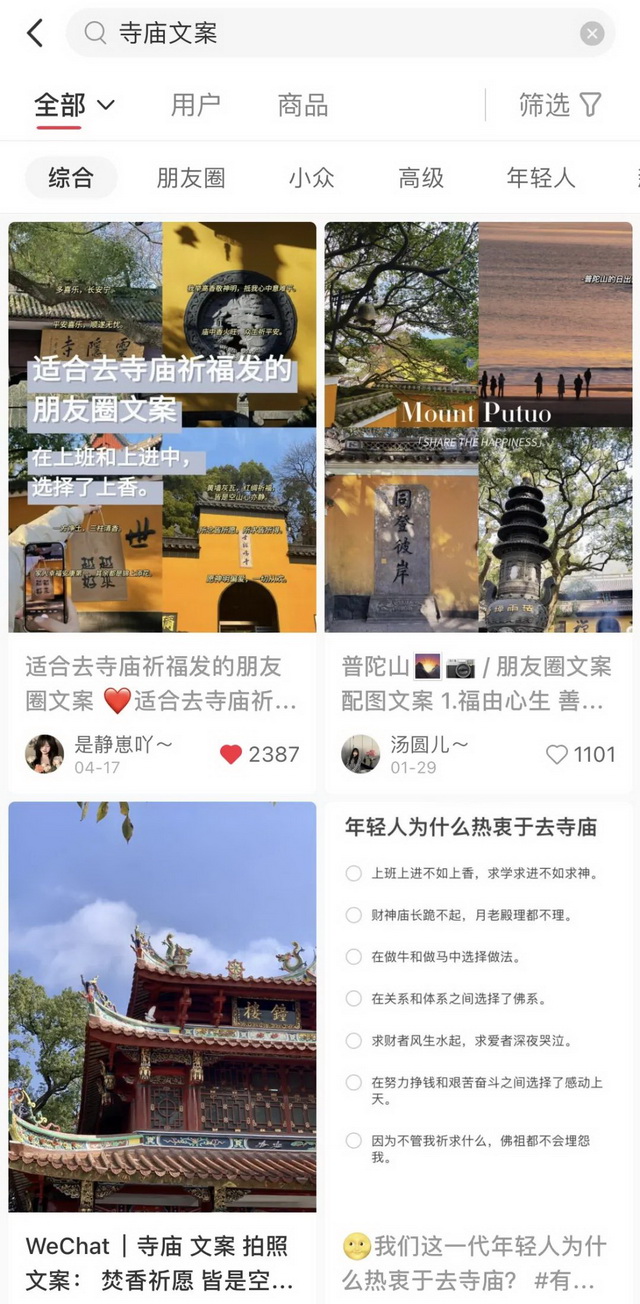Go back using the top-left arrow
The height and width of the screenshot is (1304, 640).
35,34
